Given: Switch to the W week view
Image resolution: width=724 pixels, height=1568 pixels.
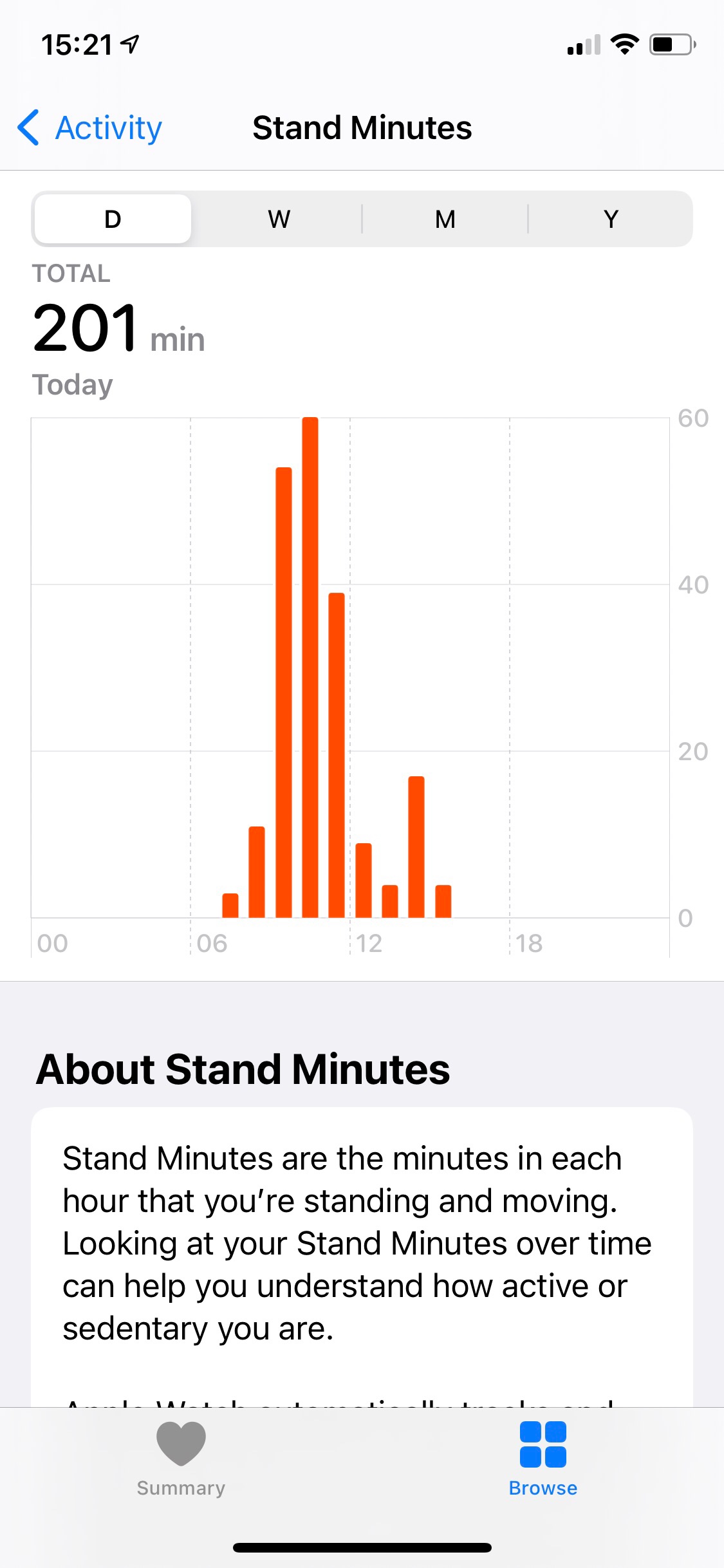Looking at the screenshot, I should click(279, 219).
